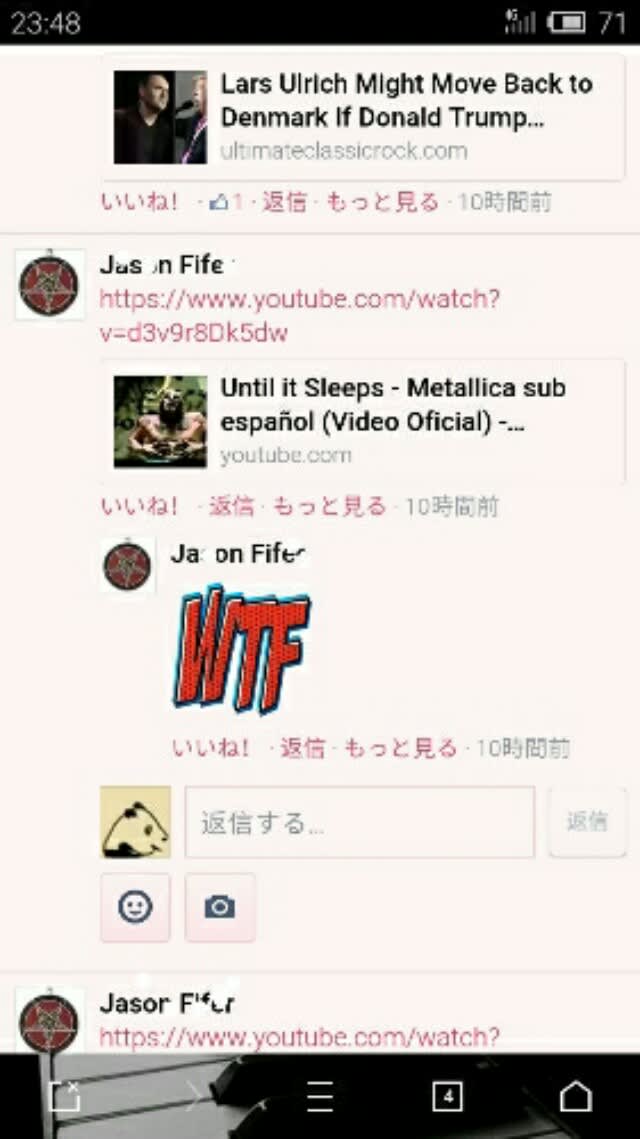Open the youtube.com/watch?v=d3v9r8Dk5dw link
The image size is (640, 1139).
pyautogui.click(x=299, y=316)
